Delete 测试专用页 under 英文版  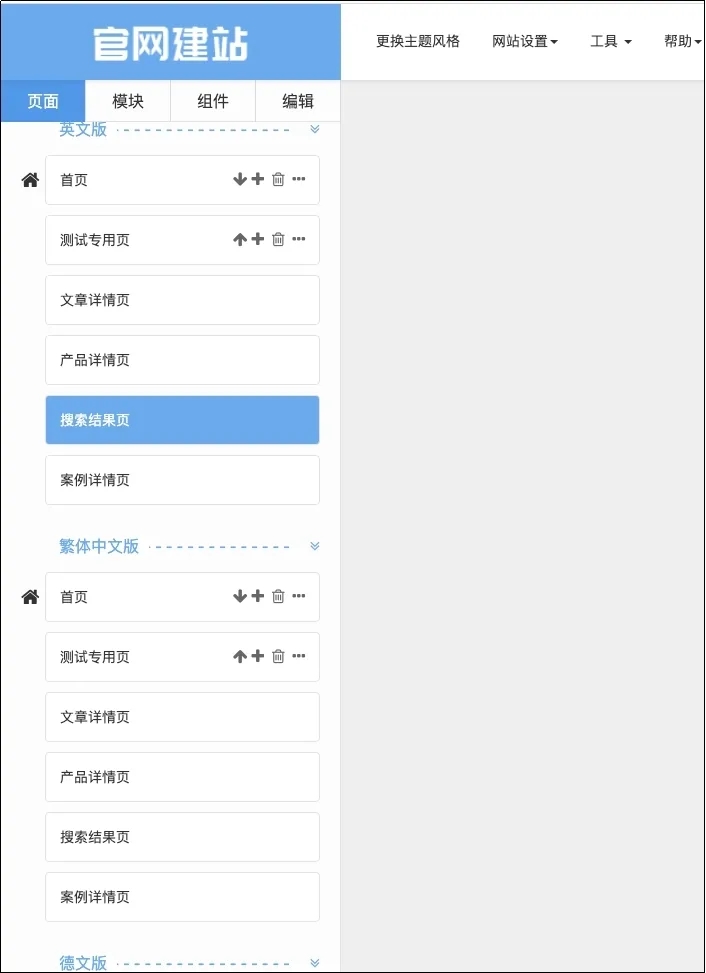tap(278, 240)
